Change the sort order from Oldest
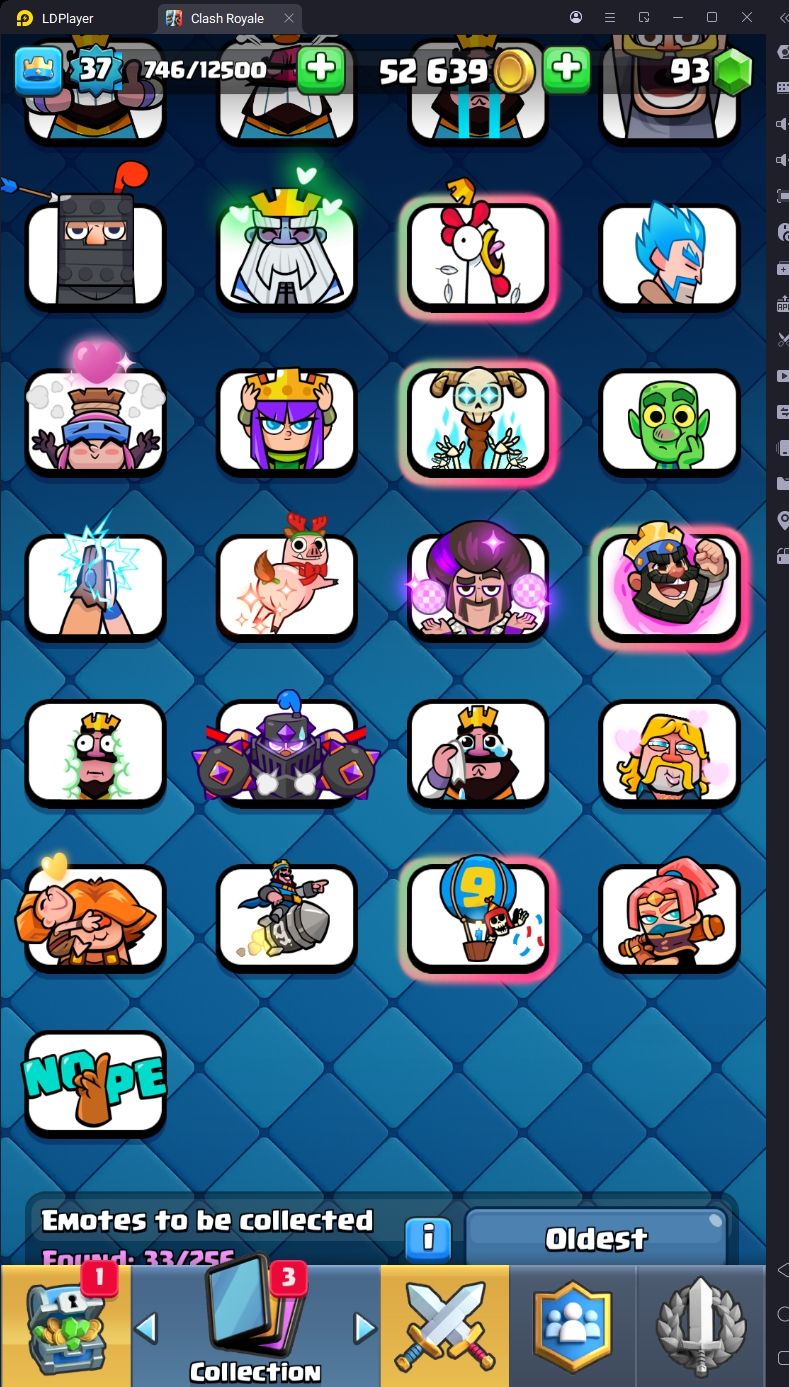Screen dimensions: 789x1387 [596, 1238]
